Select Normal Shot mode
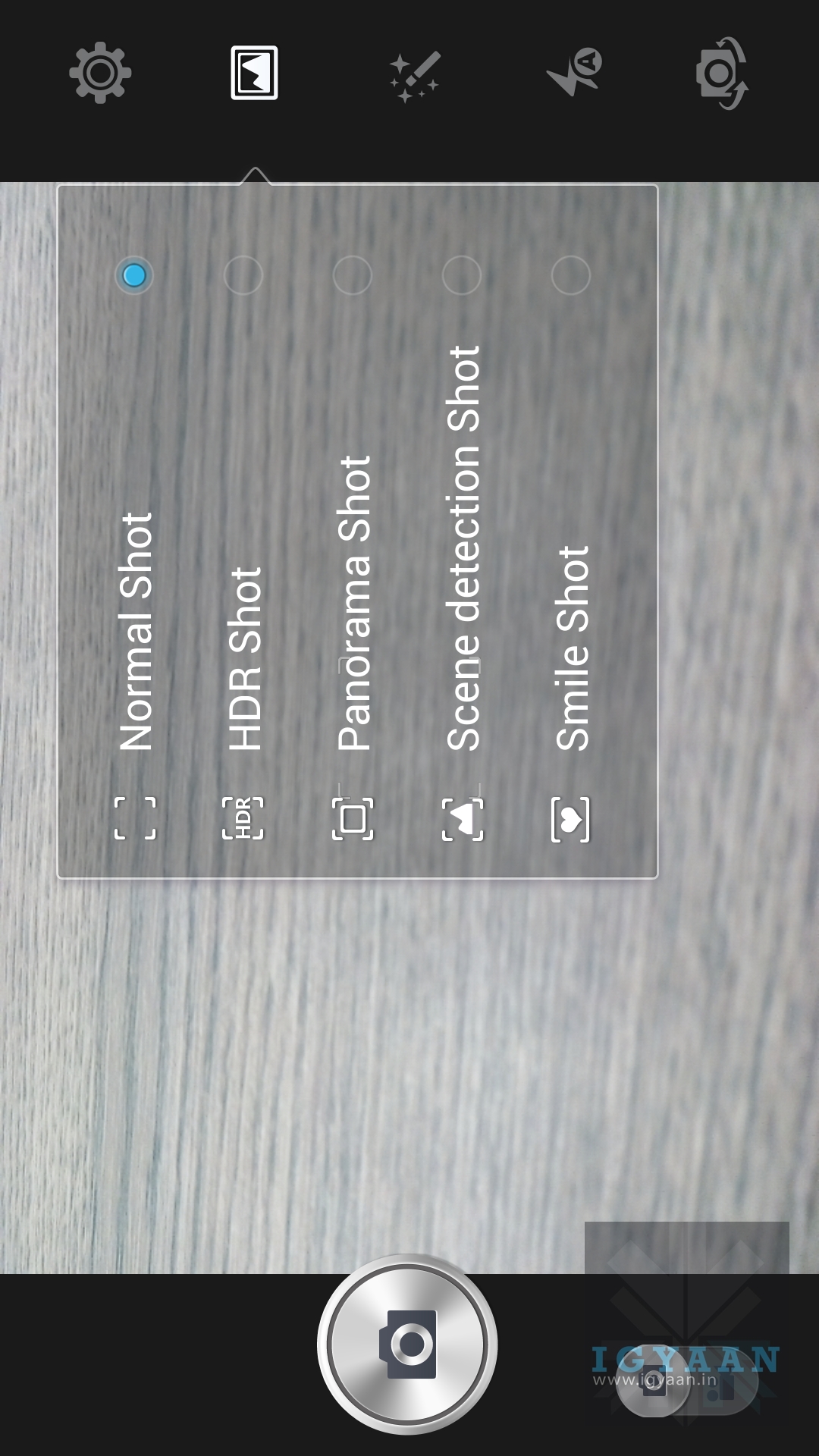 click(x=135, y=275)
